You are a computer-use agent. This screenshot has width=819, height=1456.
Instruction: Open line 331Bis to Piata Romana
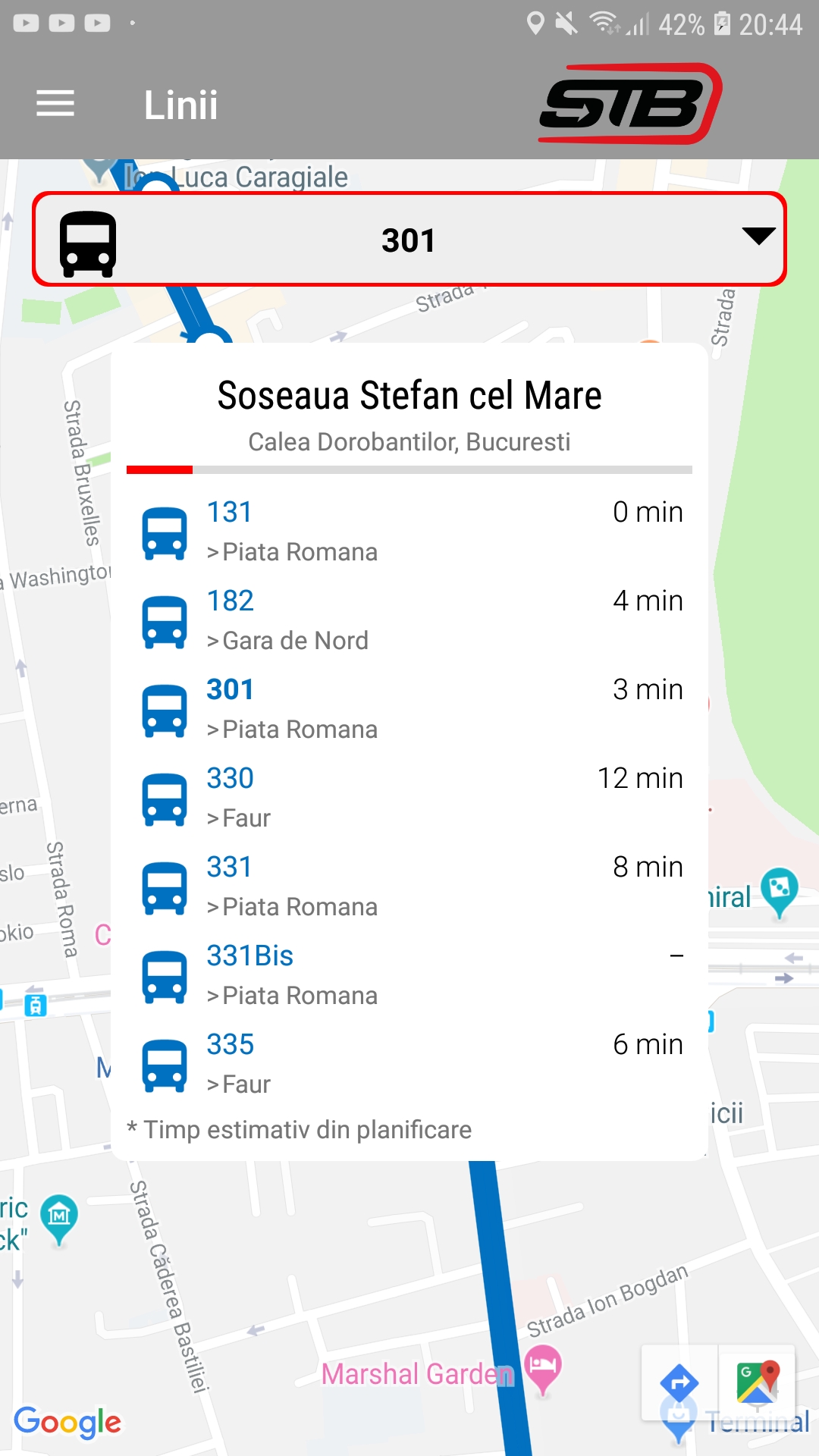409,974
